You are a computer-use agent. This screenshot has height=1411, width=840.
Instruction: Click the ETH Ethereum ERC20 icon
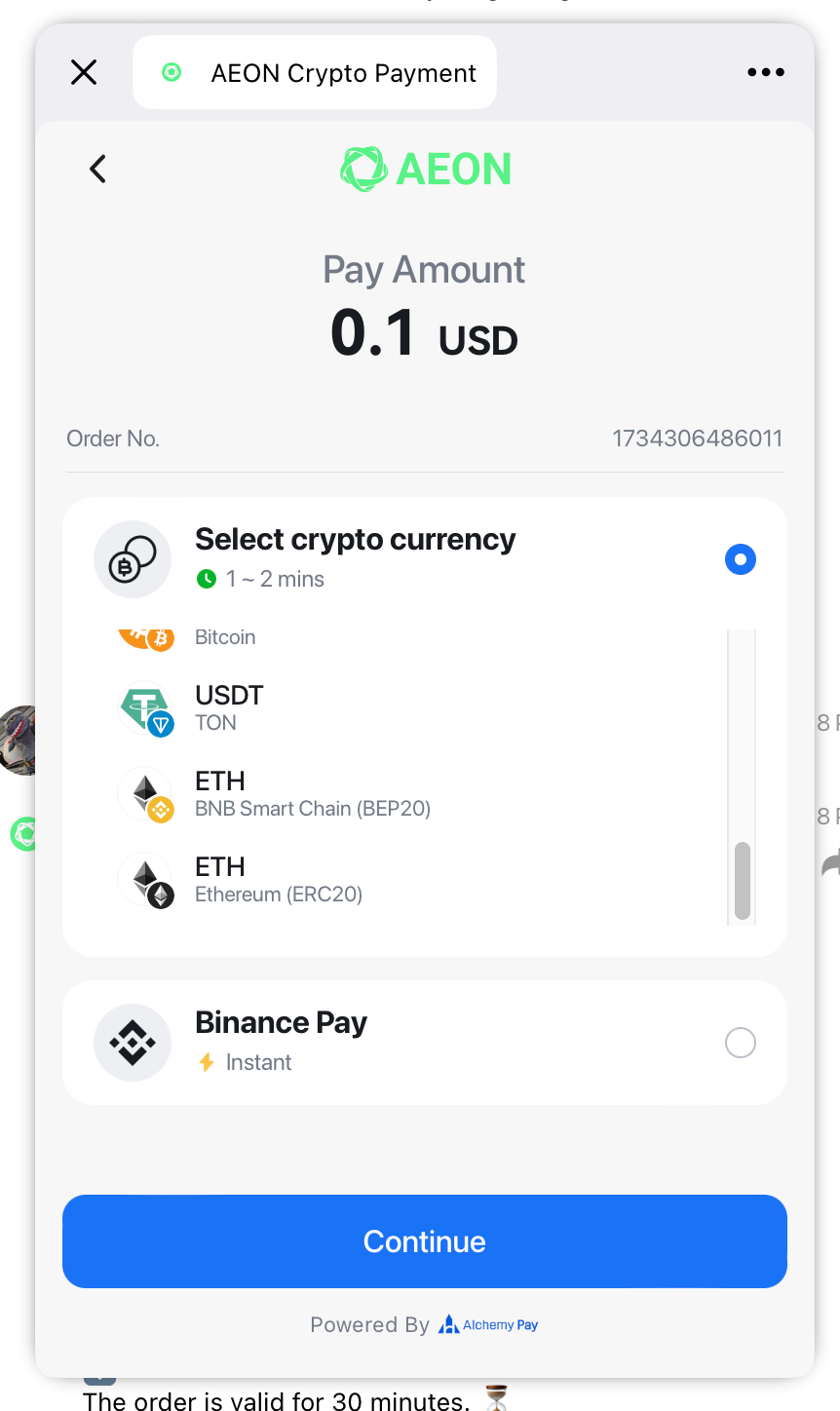pyautogui.click(x=146, y=878)
